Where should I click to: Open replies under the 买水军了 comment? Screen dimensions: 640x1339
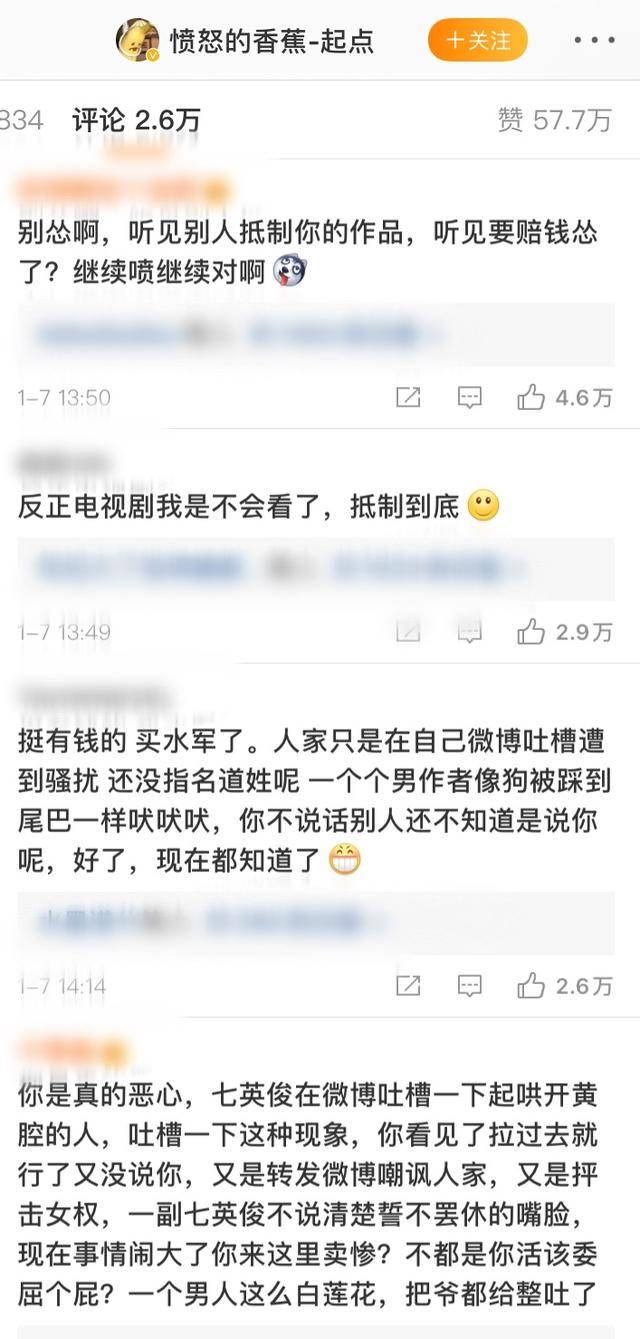(316, 922)
